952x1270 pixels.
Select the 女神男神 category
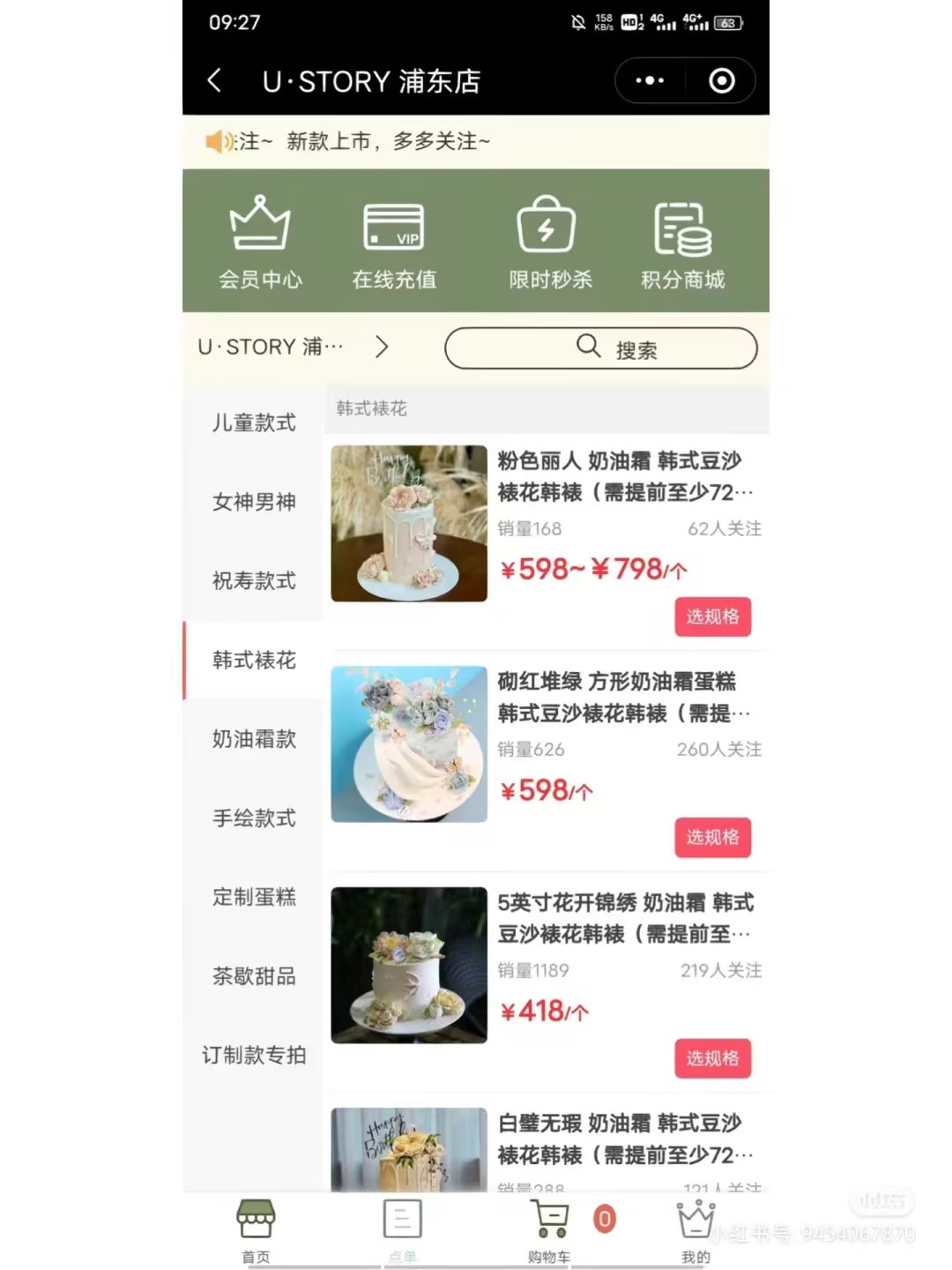254,502
